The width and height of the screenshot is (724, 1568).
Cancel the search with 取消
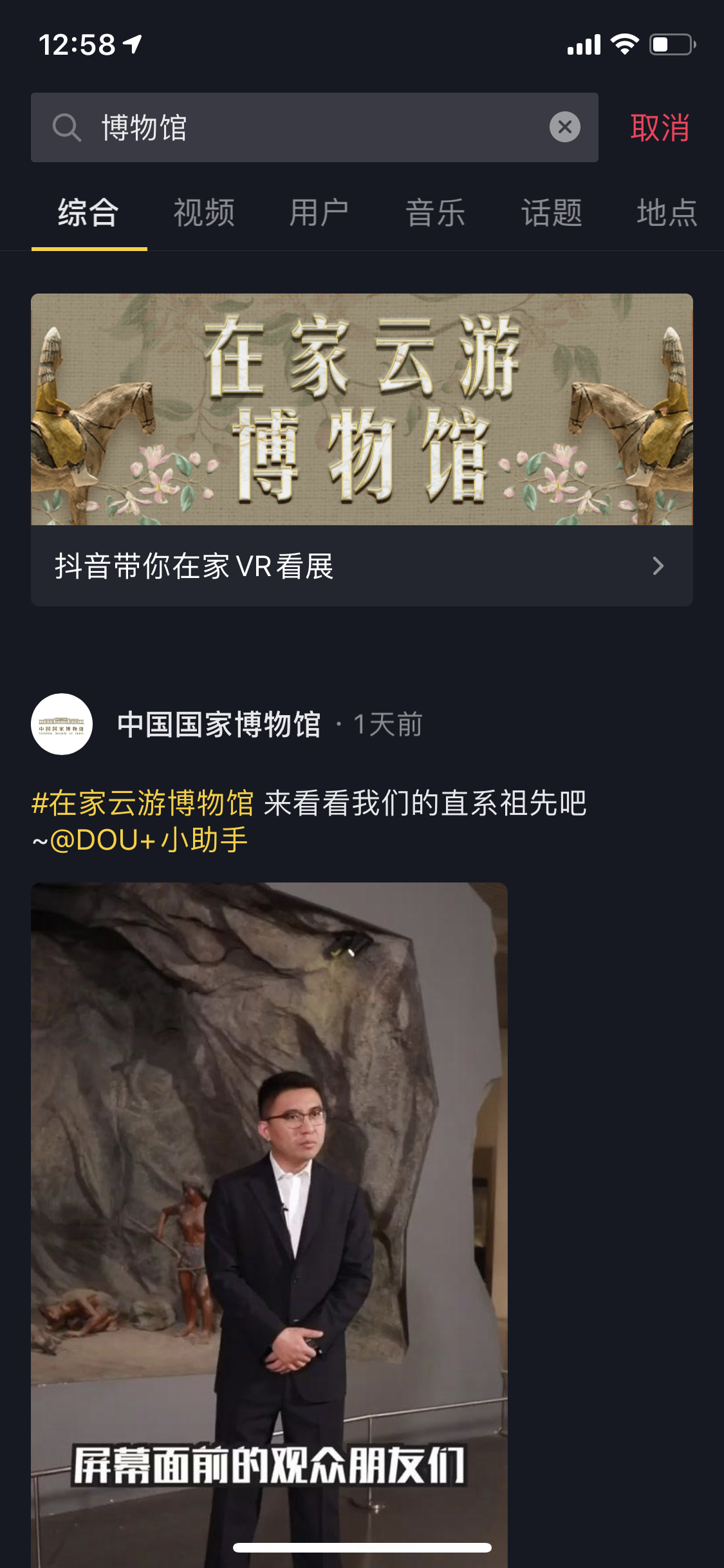click(x=660, y=127)
